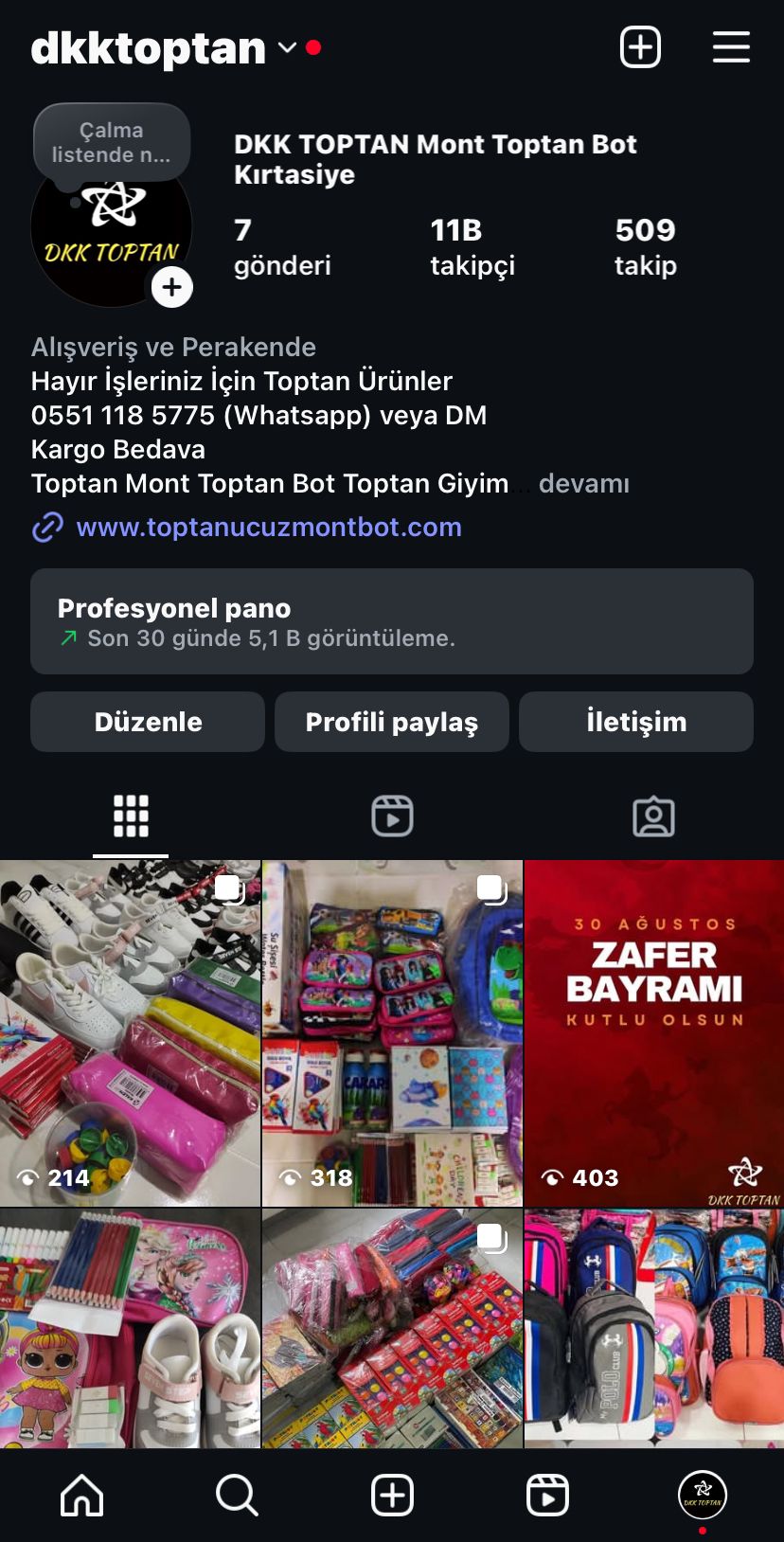
Task: Open the create new post plus icon
Action: coord(640,47)
